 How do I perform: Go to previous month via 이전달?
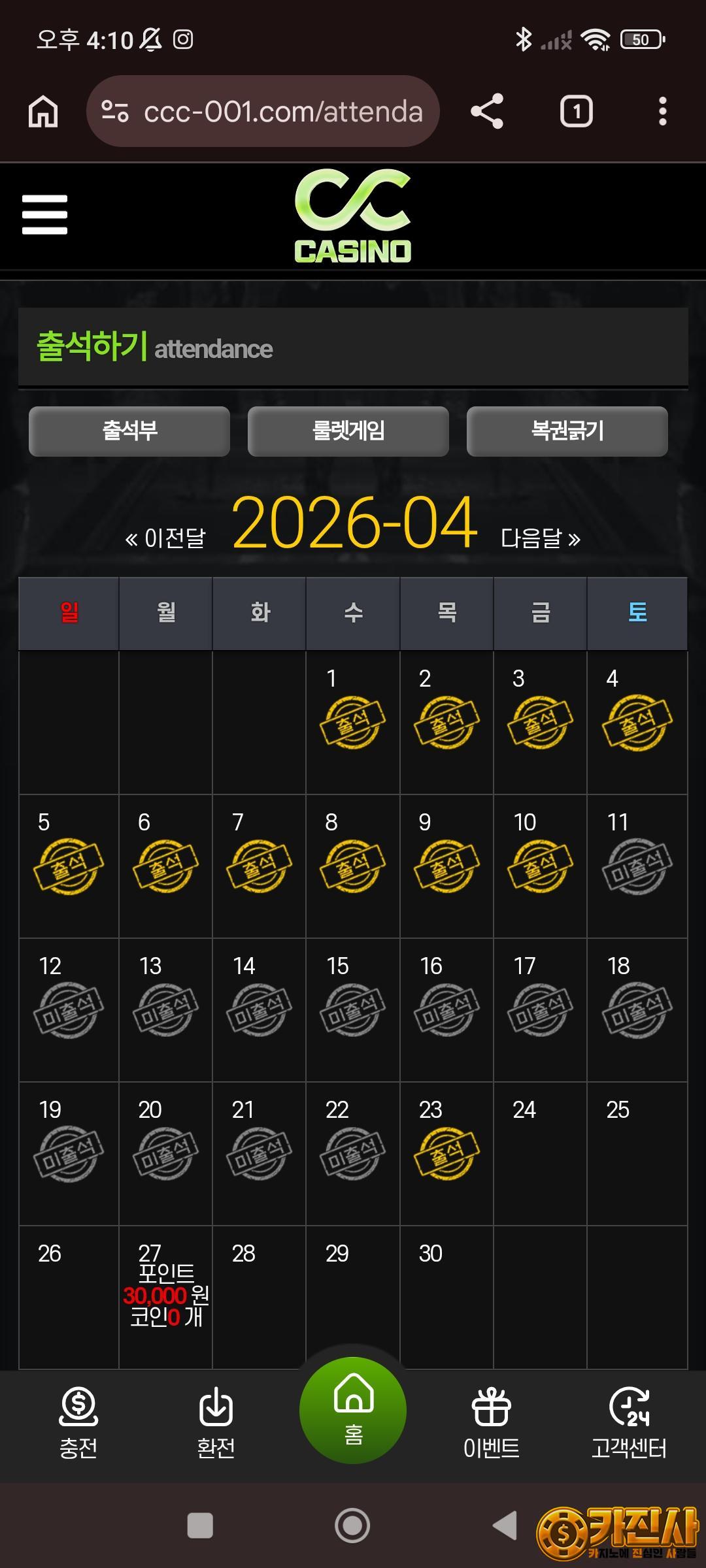[165, 538]
